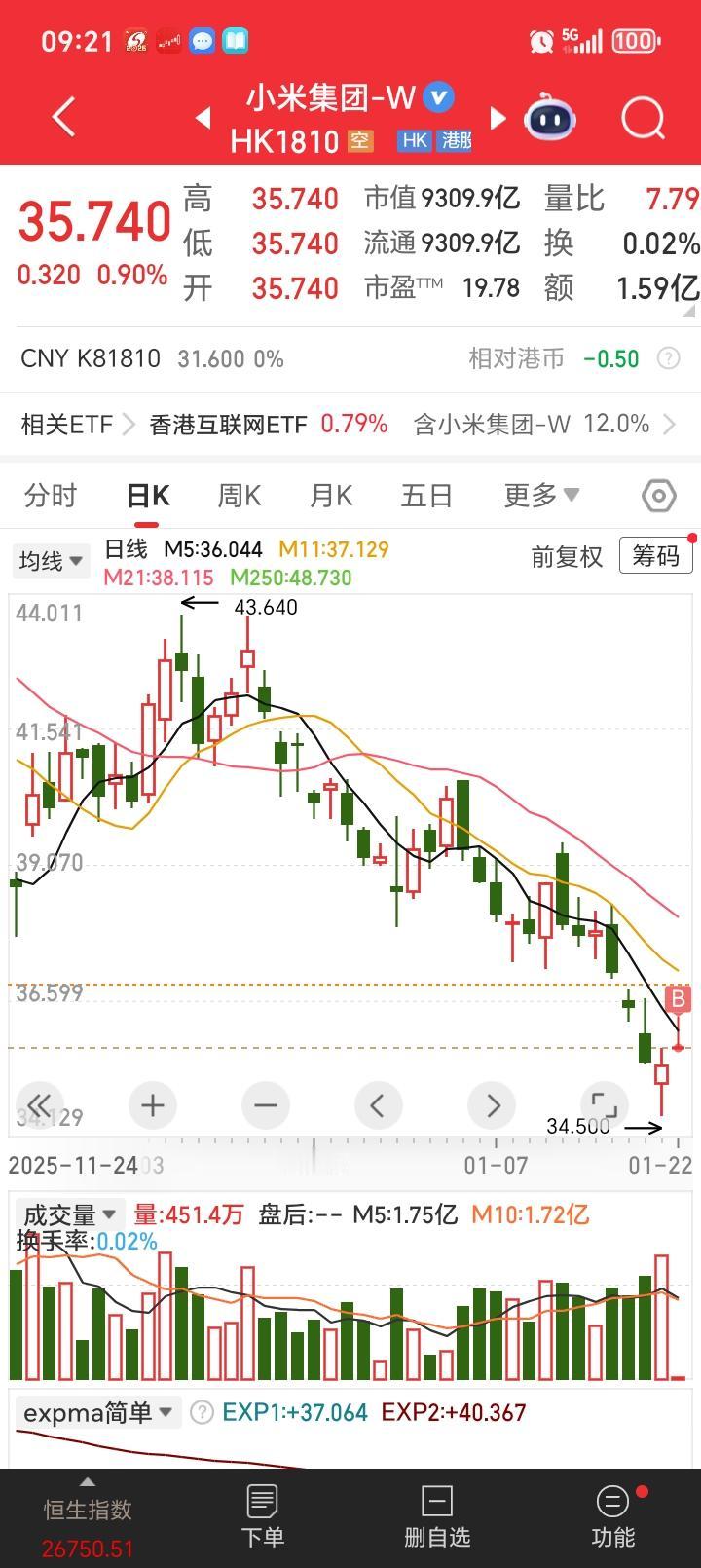Viewport: 701px width, 1568px height.
Task: Switch to the 周K weekly chart tab
Action: coord(239,495)
